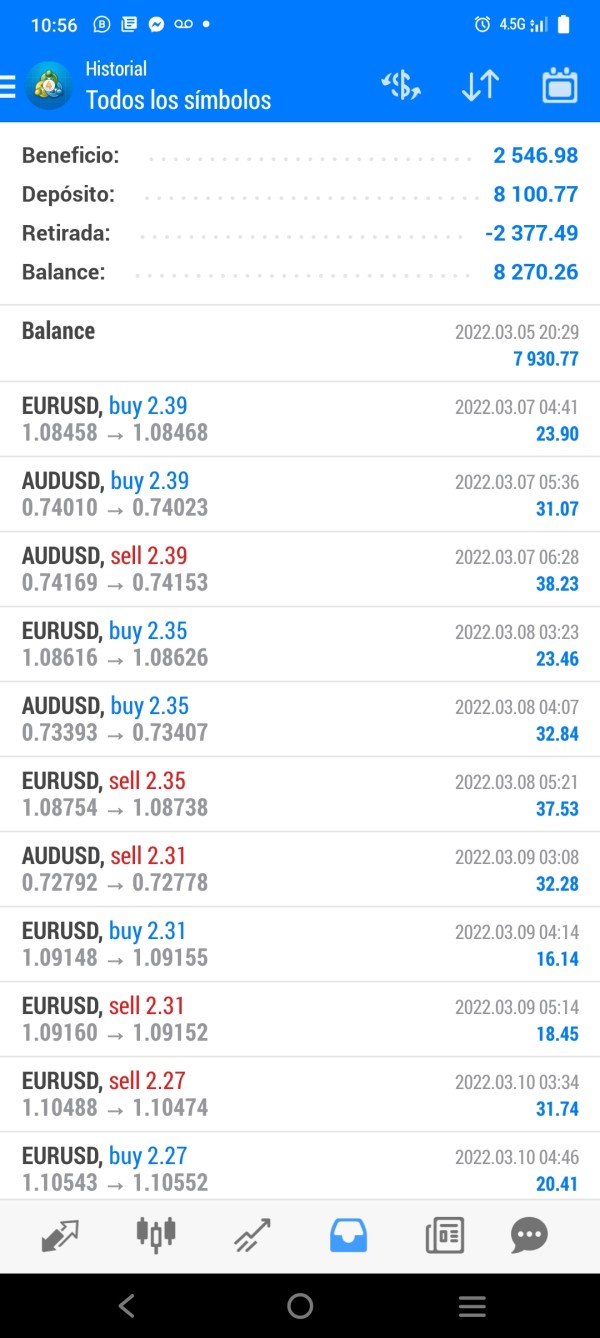Open the symbol filter icon
Viewport: 600px width, 1338px height.
point(401,86)
